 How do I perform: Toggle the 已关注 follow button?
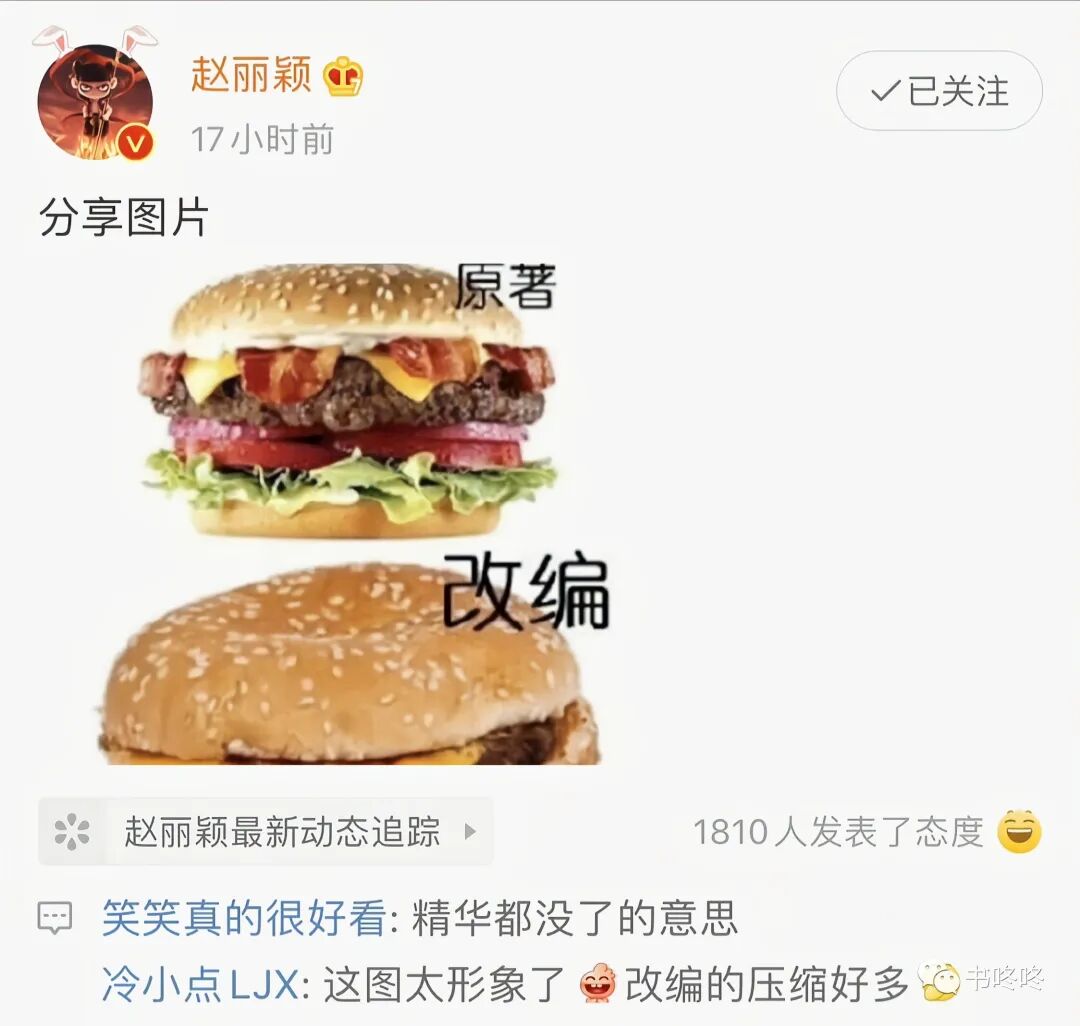[x=938, y=92]
